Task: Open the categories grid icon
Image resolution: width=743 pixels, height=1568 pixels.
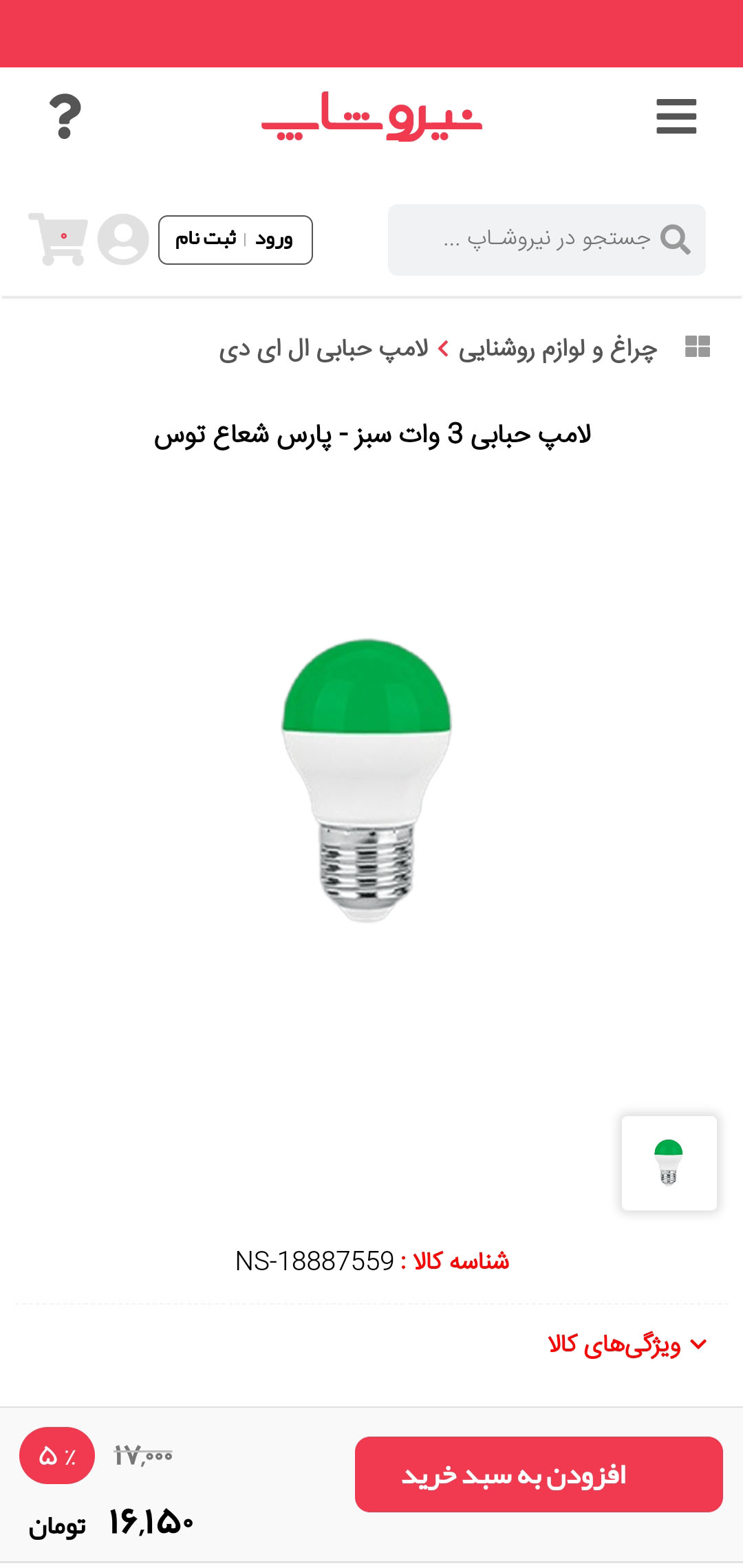Action: 698,346
